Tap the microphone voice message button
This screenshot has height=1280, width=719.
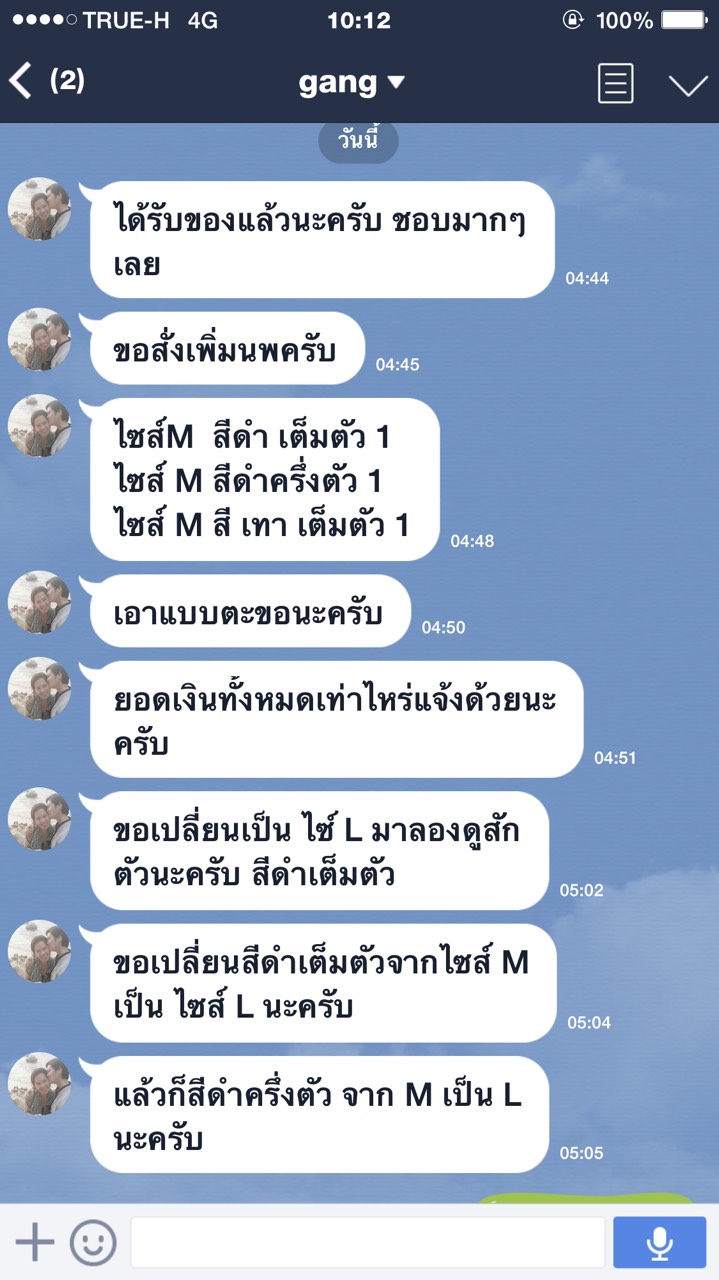[659, 1243]
